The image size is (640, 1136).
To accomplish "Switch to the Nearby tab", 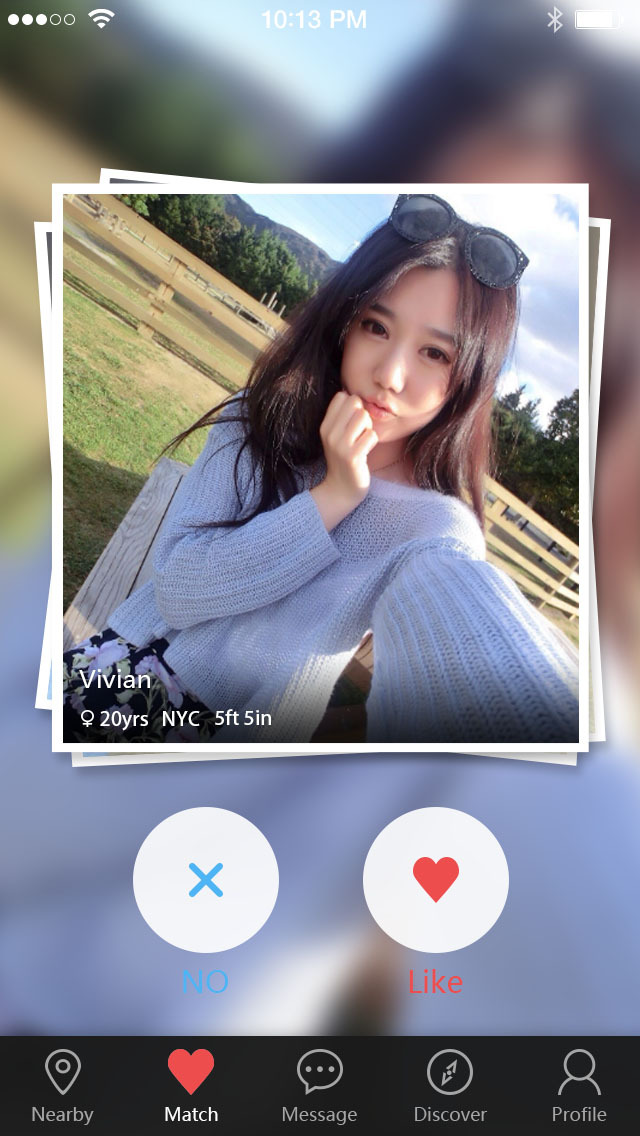I will tap(62, 1086).
